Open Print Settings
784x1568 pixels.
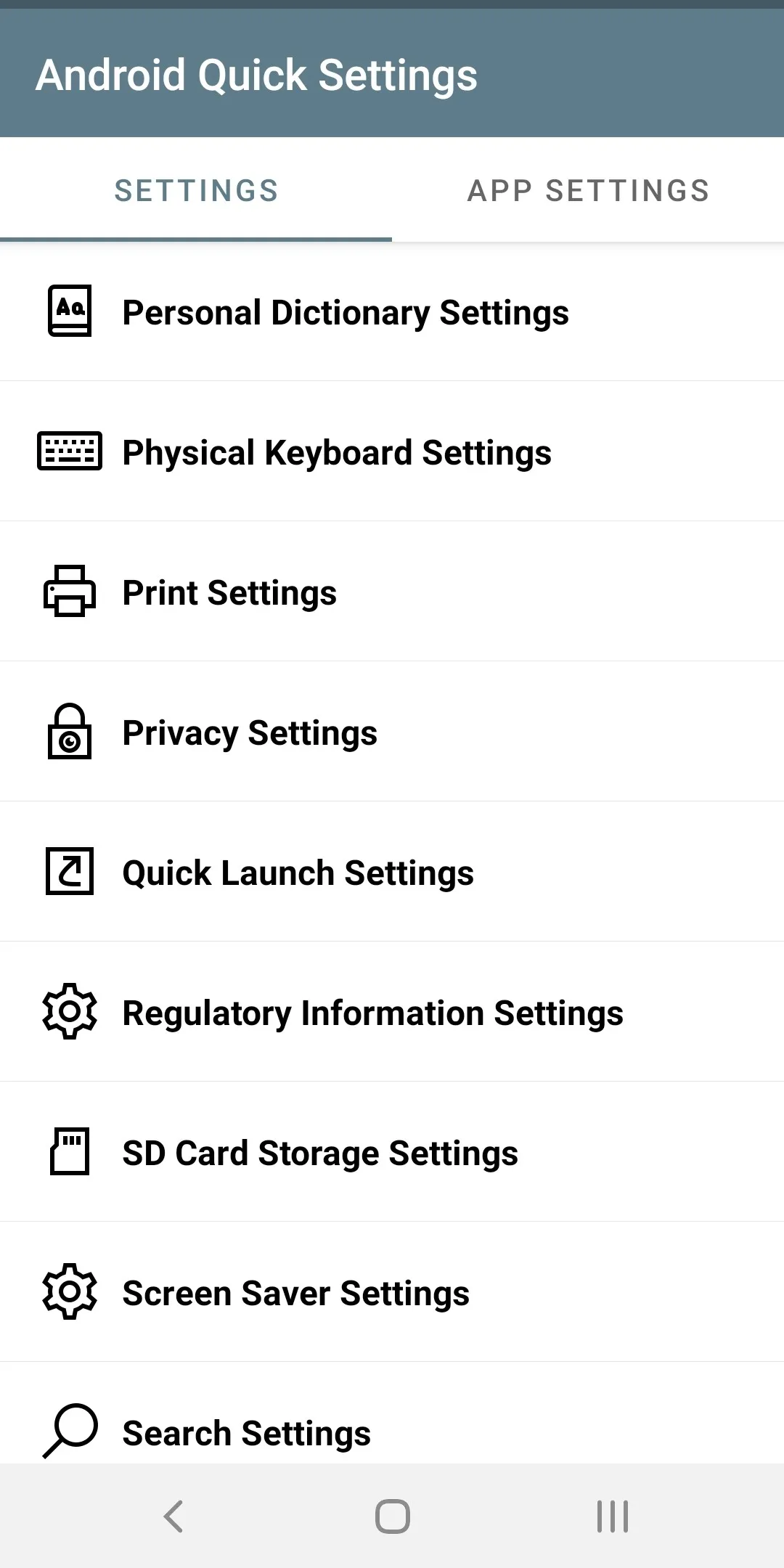tap(229, 592)
